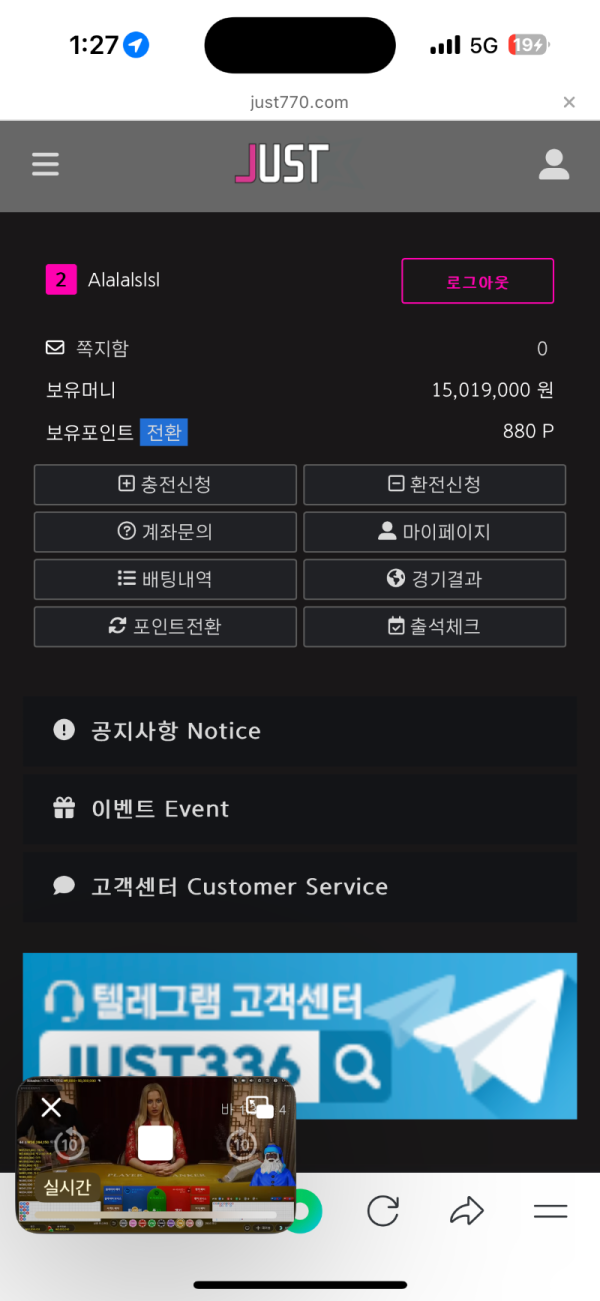Share the page from browser toolbar
Screen dimensions: 600x1301
point(466,1212)
